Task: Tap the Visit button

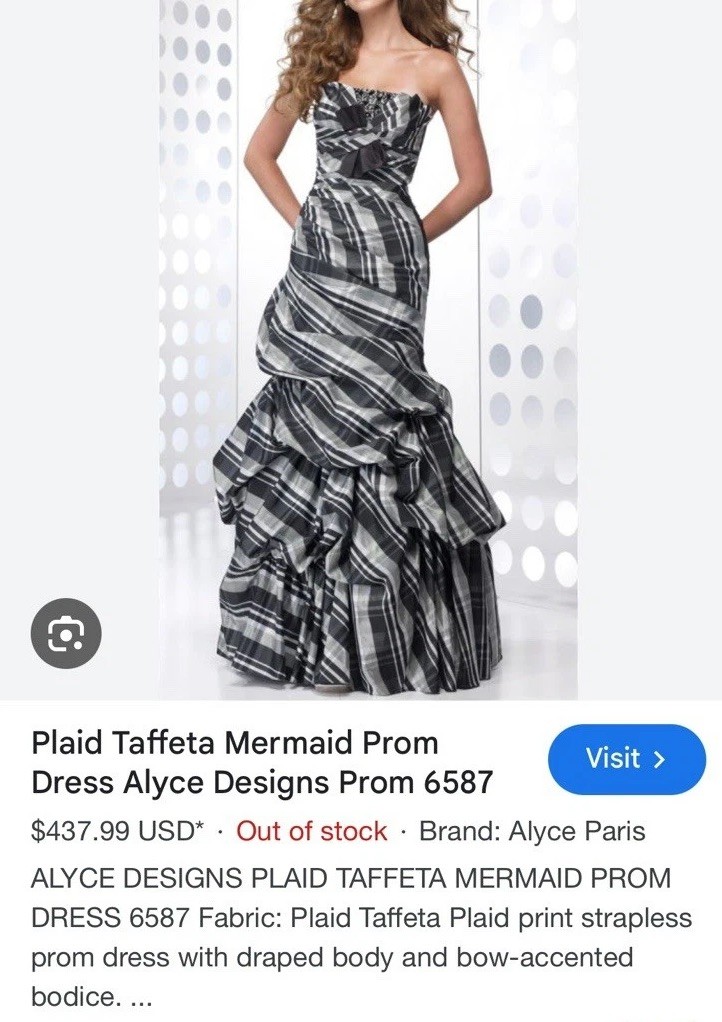Action: (x=626, y=759)
